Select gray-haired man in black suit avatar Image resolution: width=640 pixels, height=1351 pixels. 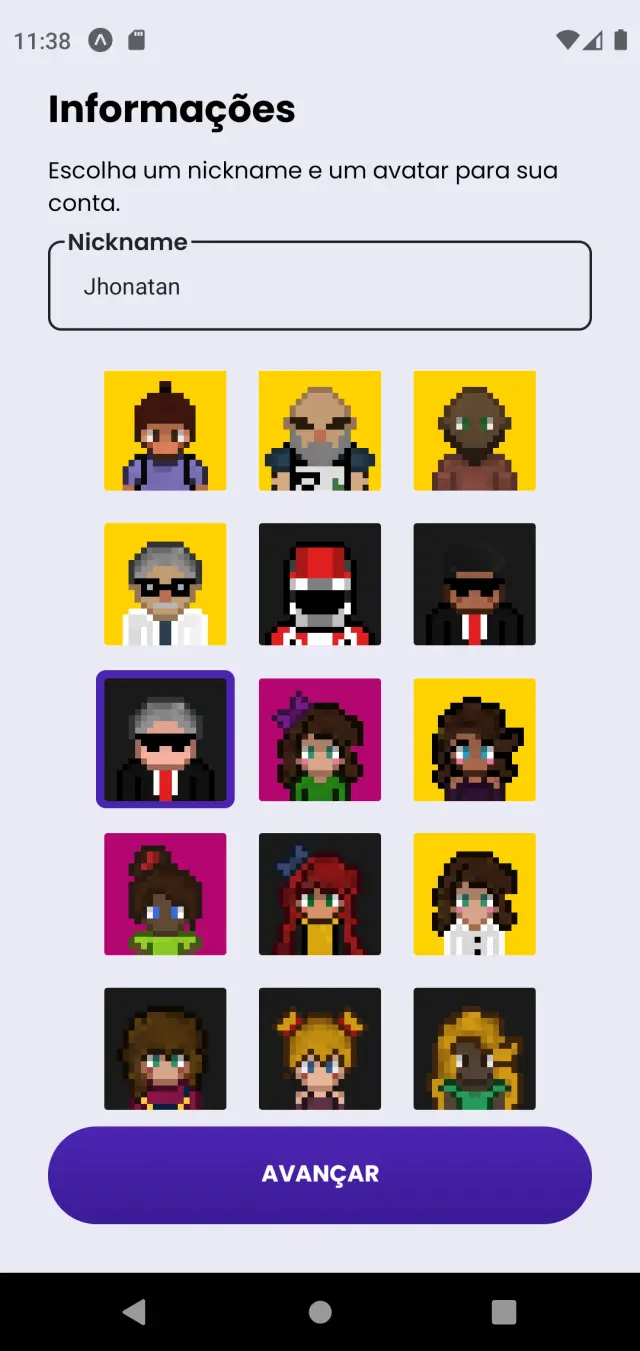click(x=165, y=739)
